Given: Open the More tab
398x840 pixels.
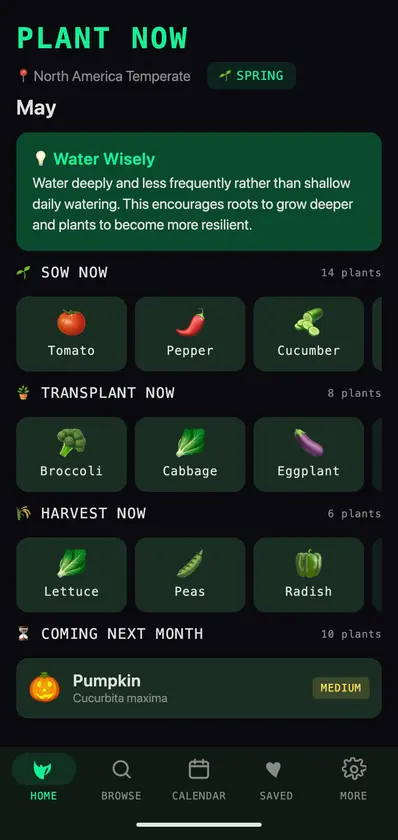Looking at the screenshot, I should tap(354, 777).
